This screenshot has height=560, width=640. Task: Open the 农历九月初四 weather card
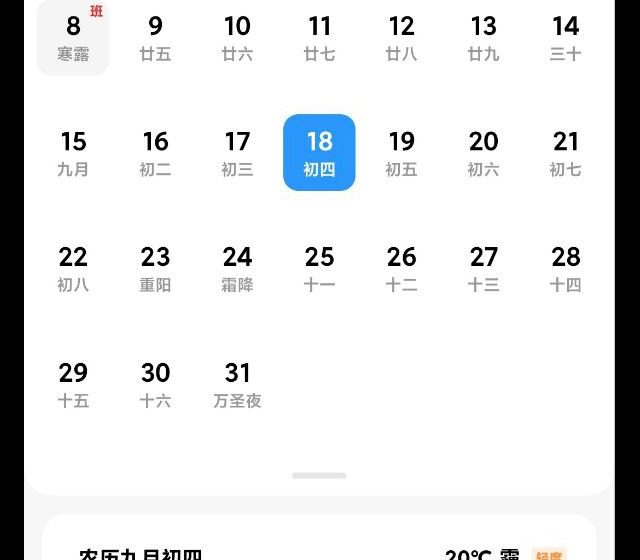click(319, 545)
